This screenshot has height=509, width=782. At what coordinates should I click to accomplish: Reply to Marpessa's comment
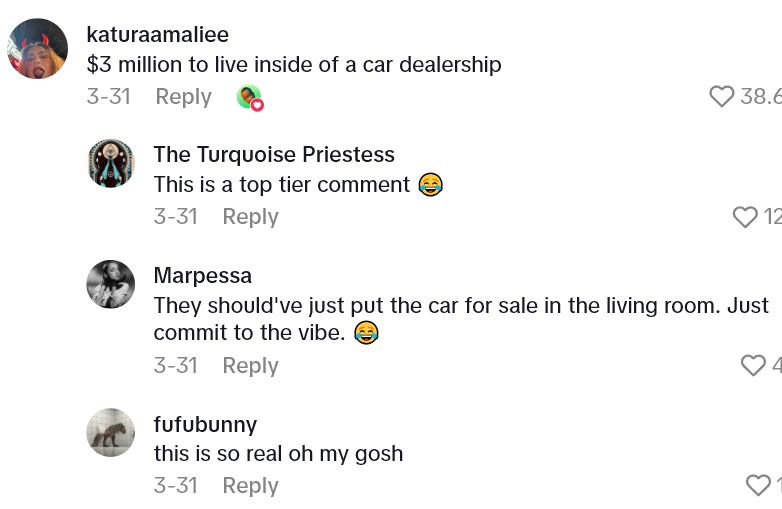coord(250,366)
